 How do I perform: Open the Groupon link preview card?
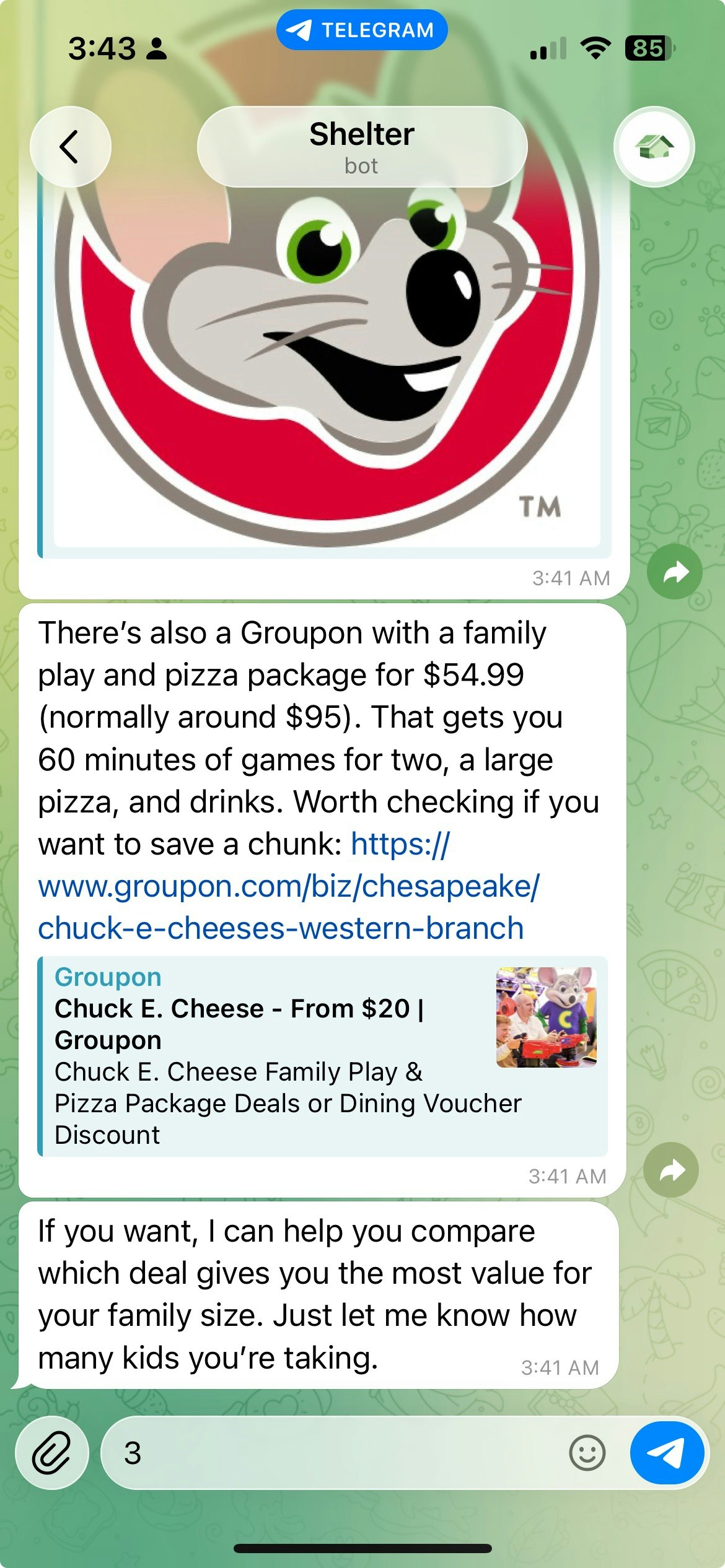(322, 1056)
